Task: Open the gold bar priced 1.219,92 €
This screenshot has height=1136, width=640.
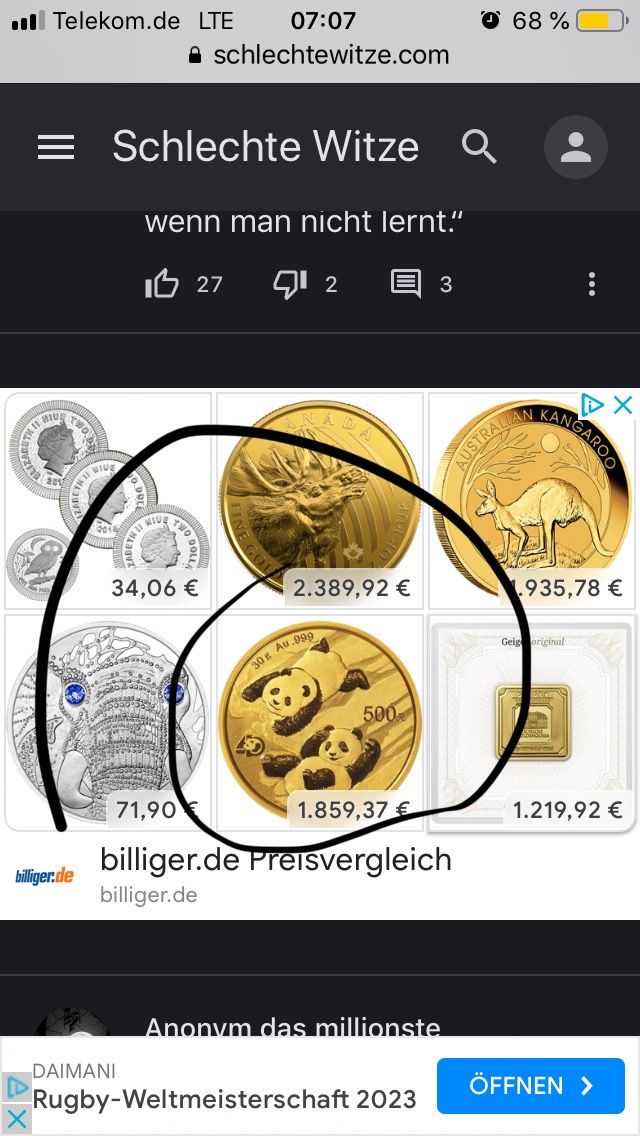Action: 532,722
